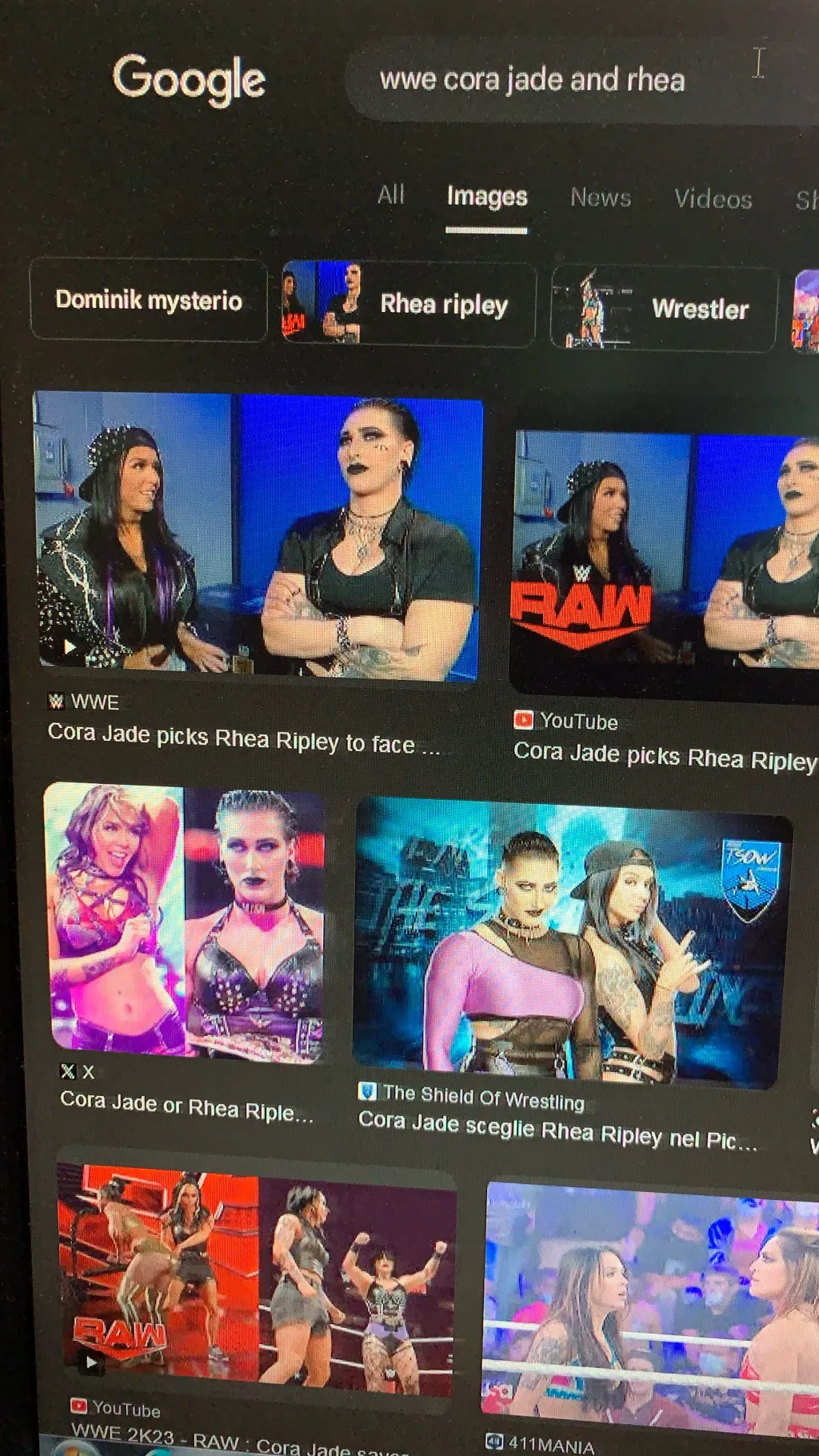
Task: Open the YouTube RAW image result
Action: tap(664, 563)
